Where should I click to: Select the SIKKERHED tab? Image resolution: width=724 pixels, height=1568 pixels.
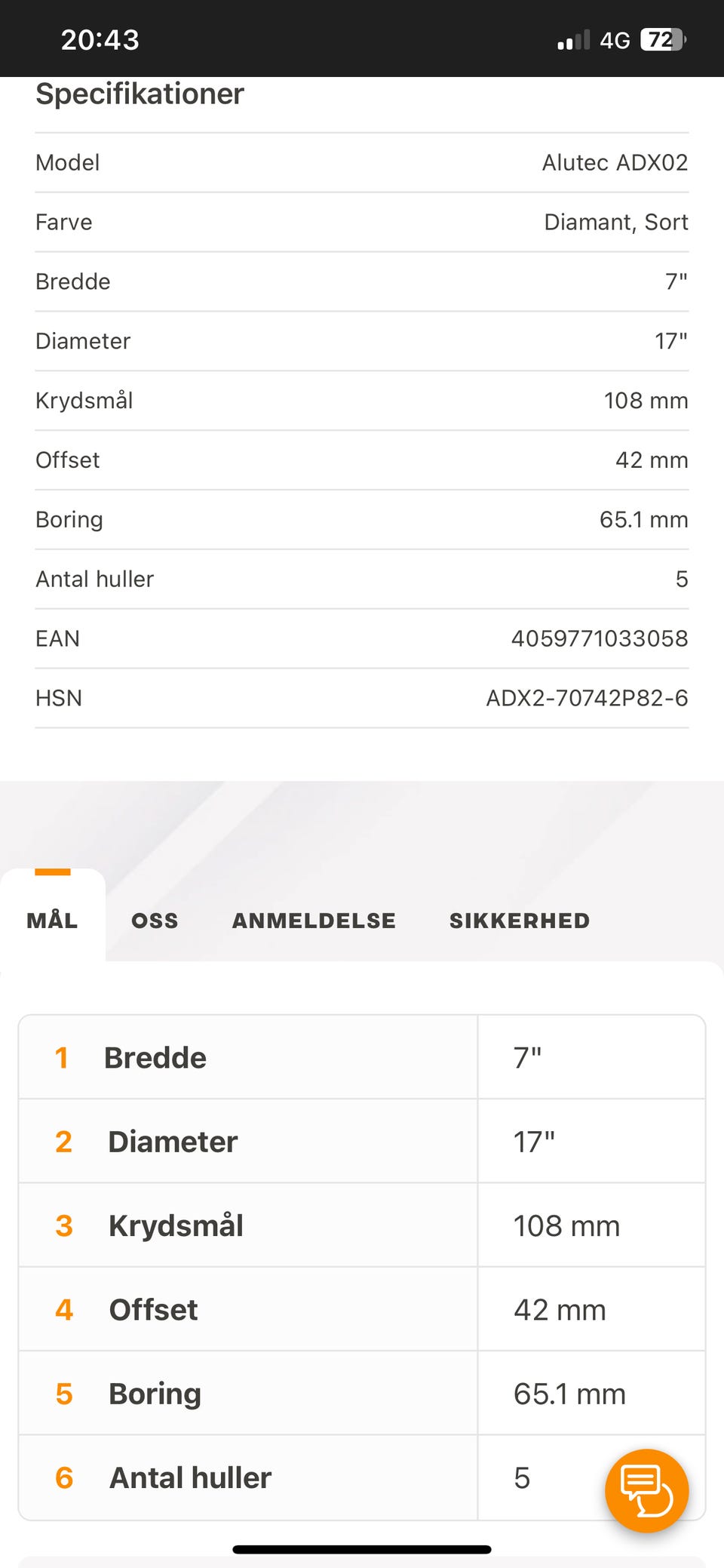click(520, 921)
